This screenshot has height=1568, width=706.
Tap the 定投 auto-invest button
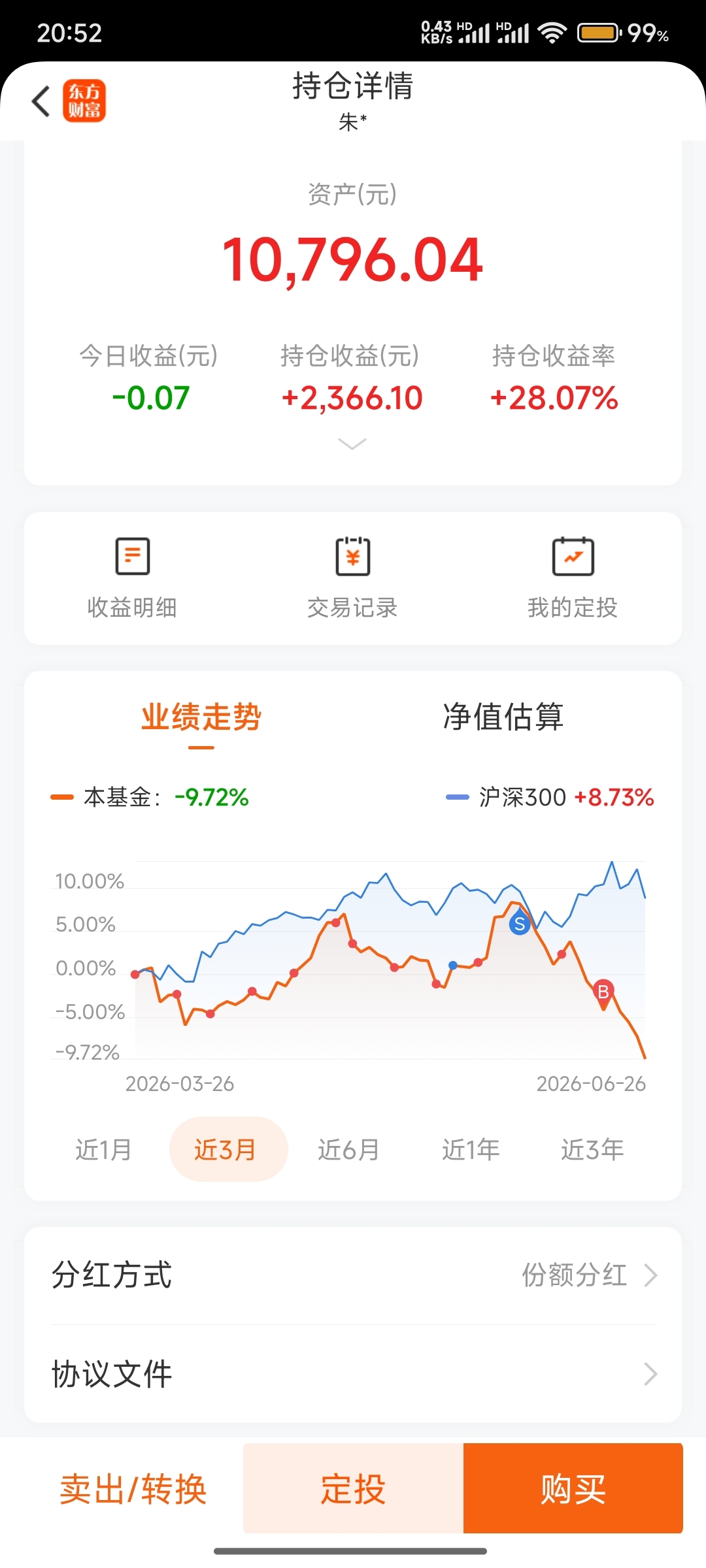[353, 1489]
